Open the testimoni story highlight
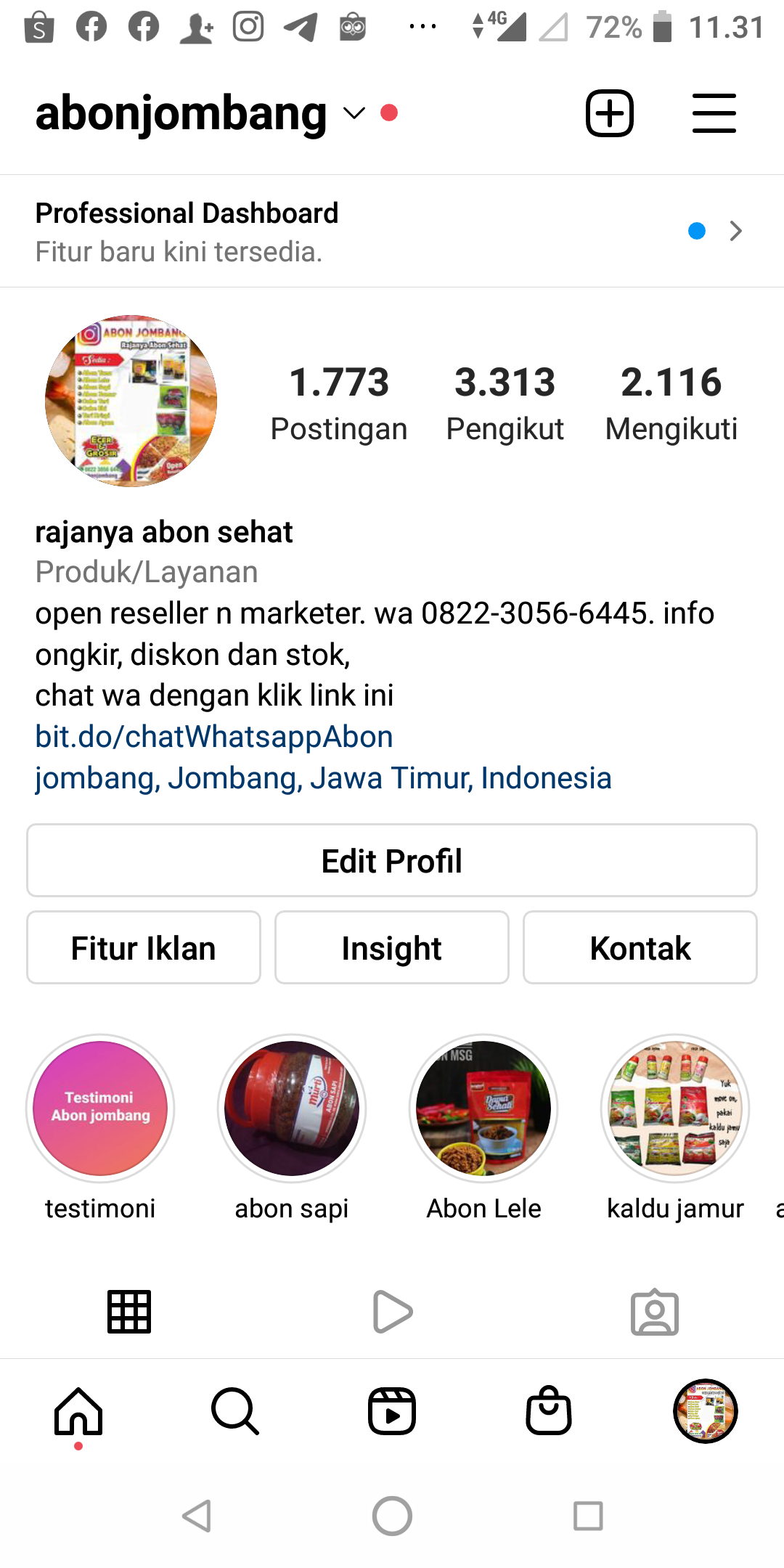Viewport: 784px width, 1568px height. pyautogui.click(x=100, y=1108)
